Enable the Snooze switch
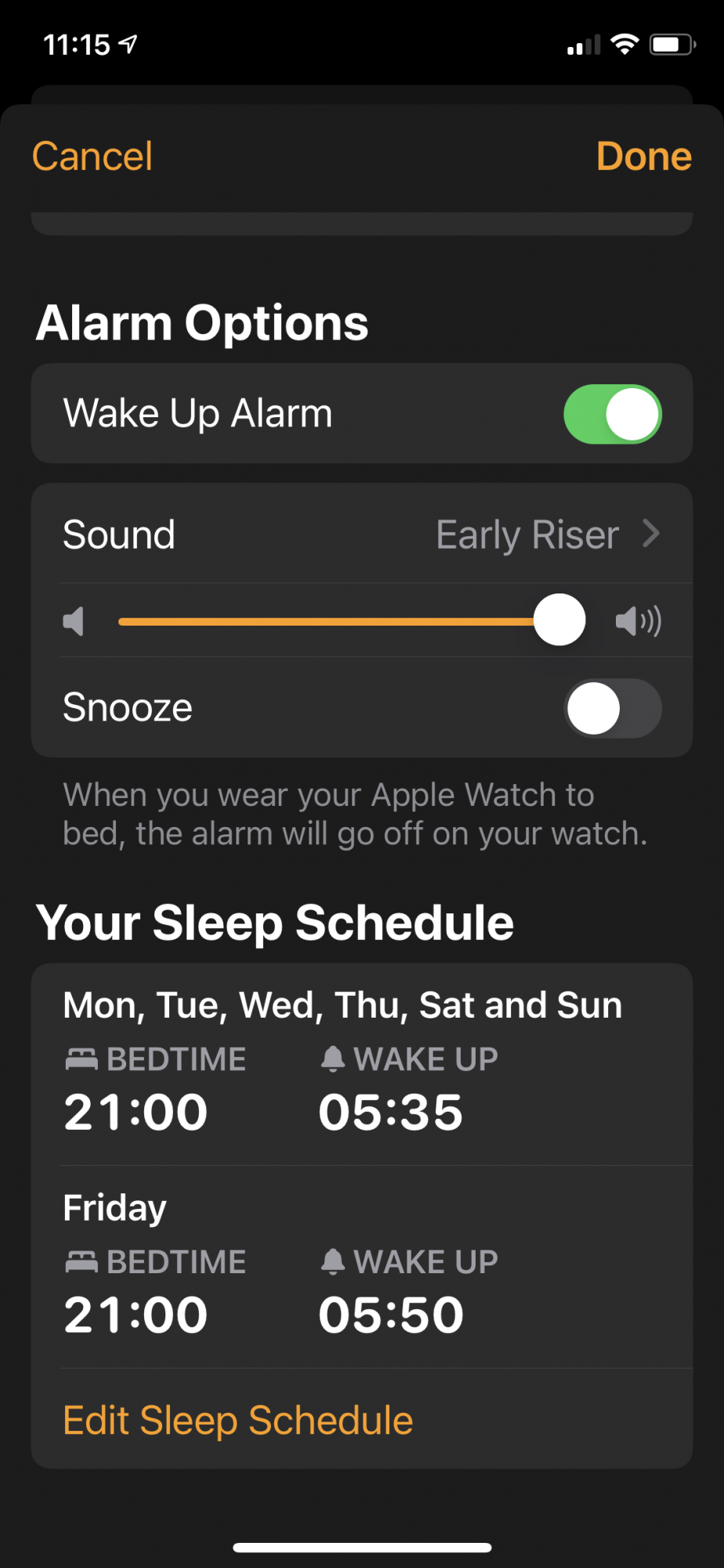This screenshot has height=1568, width=724. click(x=613, y=708)
